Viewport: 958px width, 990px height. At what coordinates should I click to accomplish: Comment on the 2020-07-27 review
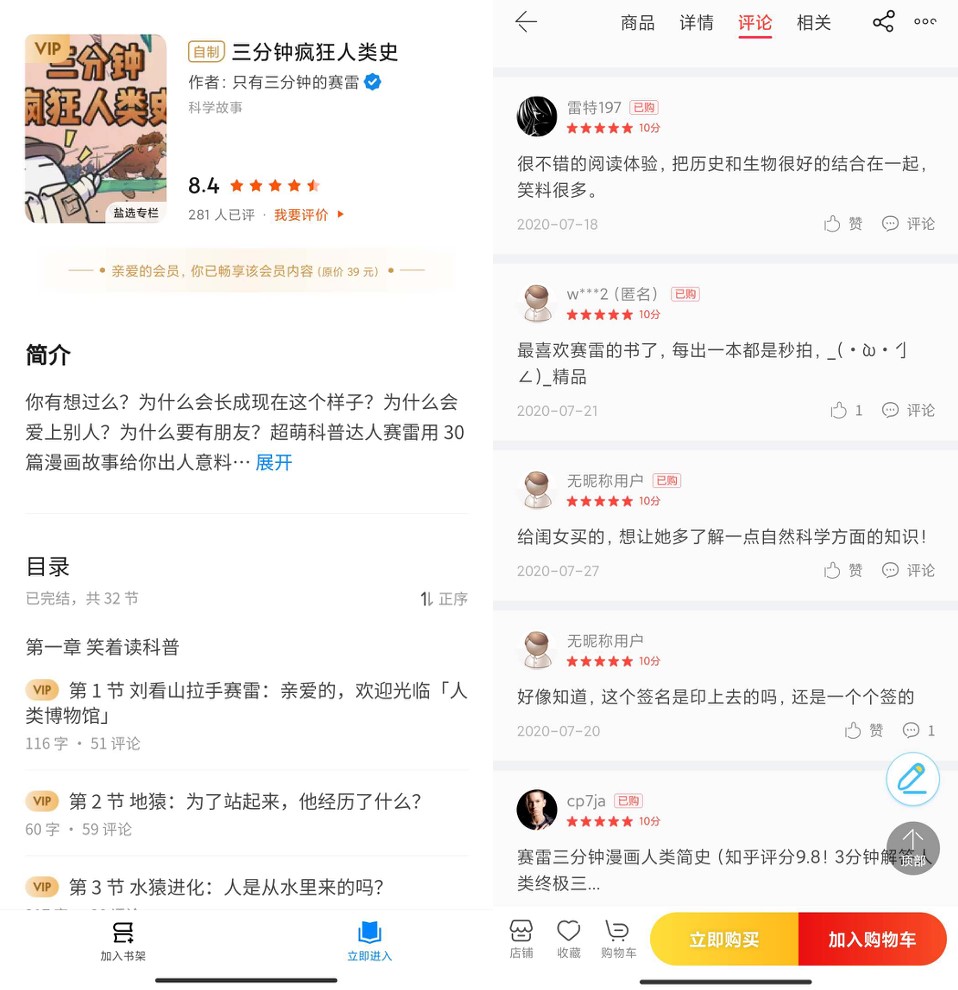[908, 570]
